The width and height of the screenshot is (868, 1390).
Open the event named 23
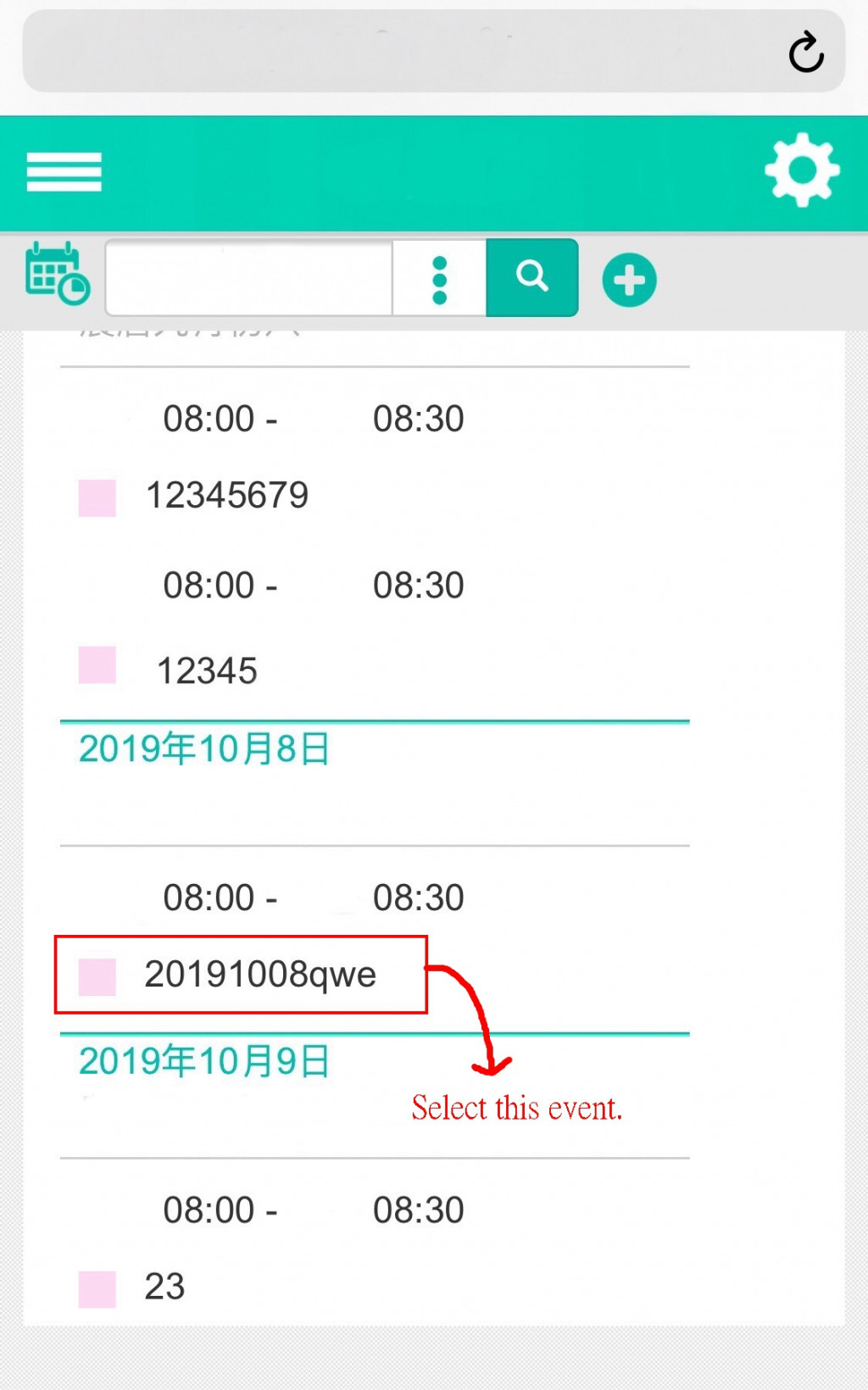[164, 1287]
